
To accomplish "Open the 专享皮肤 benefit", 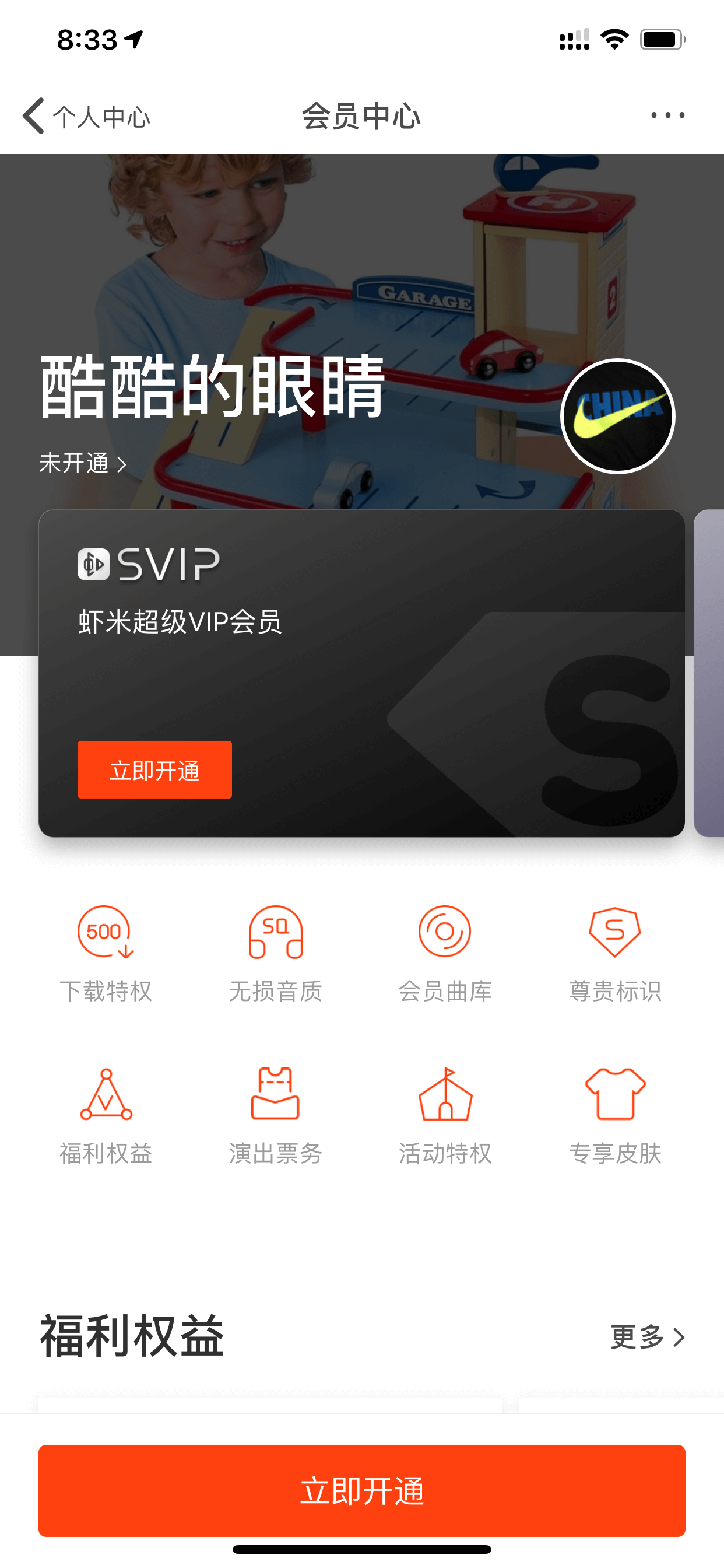I will click(614, 1116).
